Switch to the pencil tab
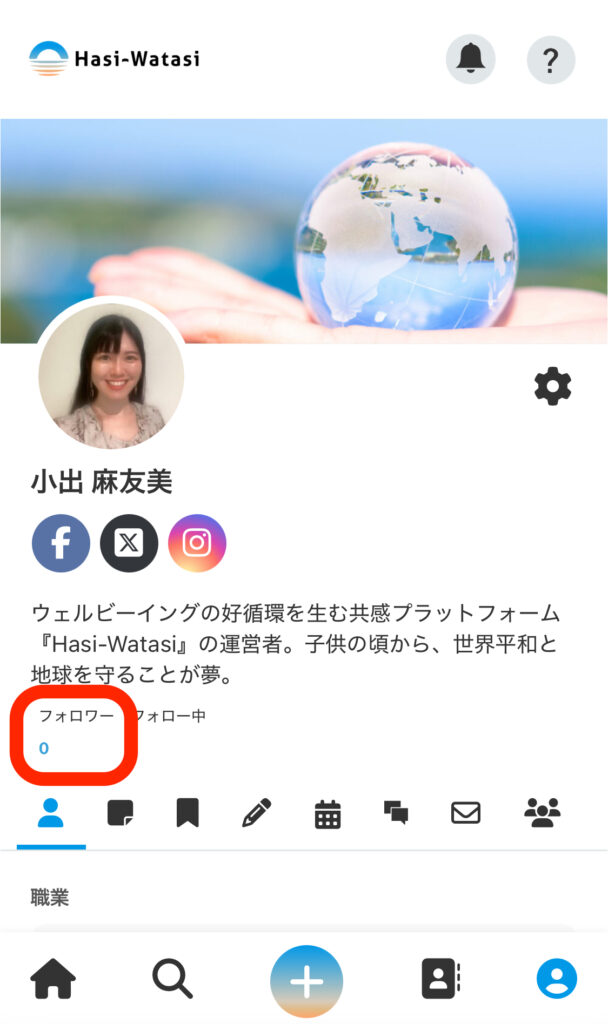This screenshot has height=1024, width=608. [x=257, y=813]
